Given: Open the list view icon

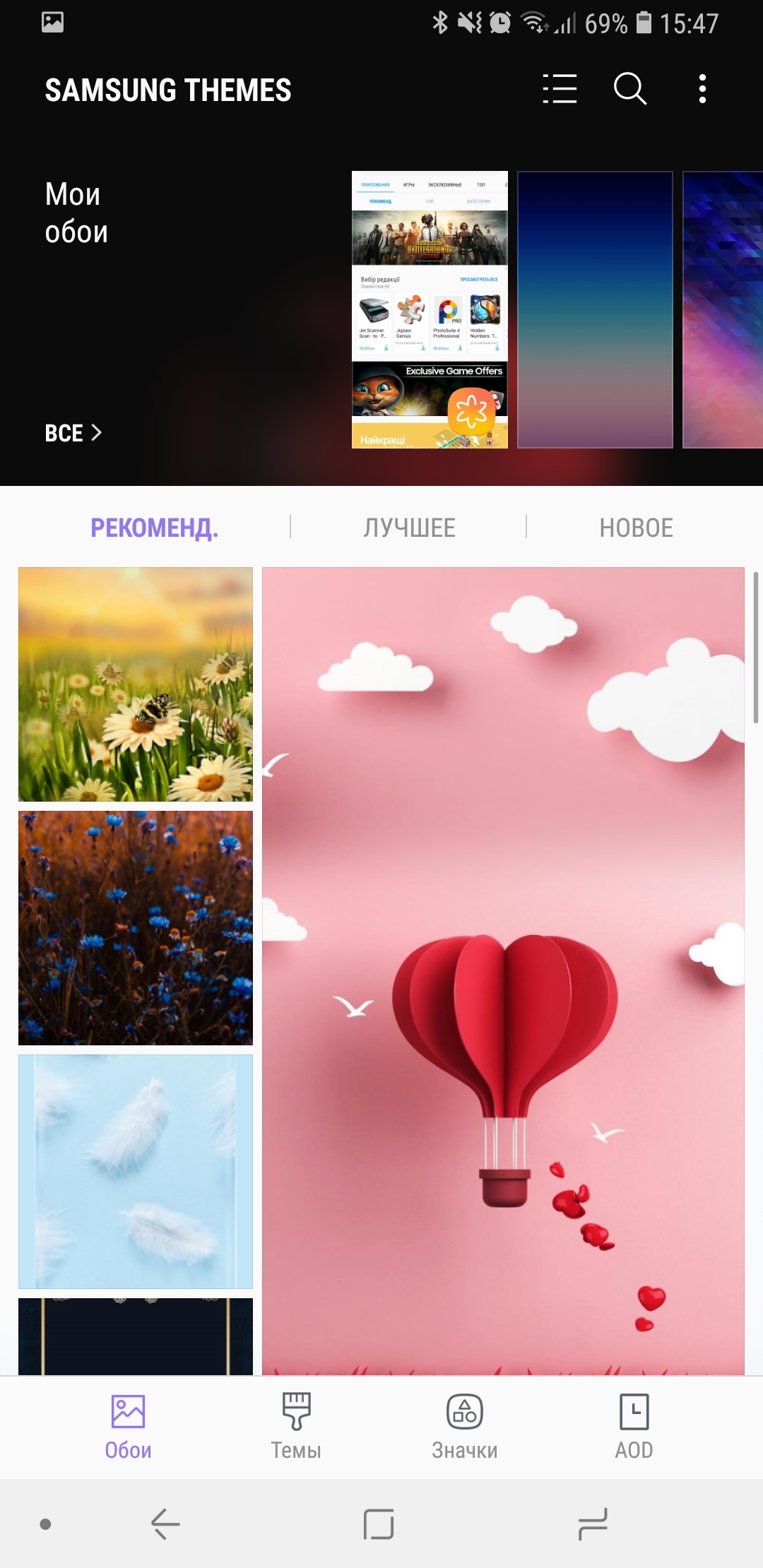Looking at the screenshot, I should point(560,89).
